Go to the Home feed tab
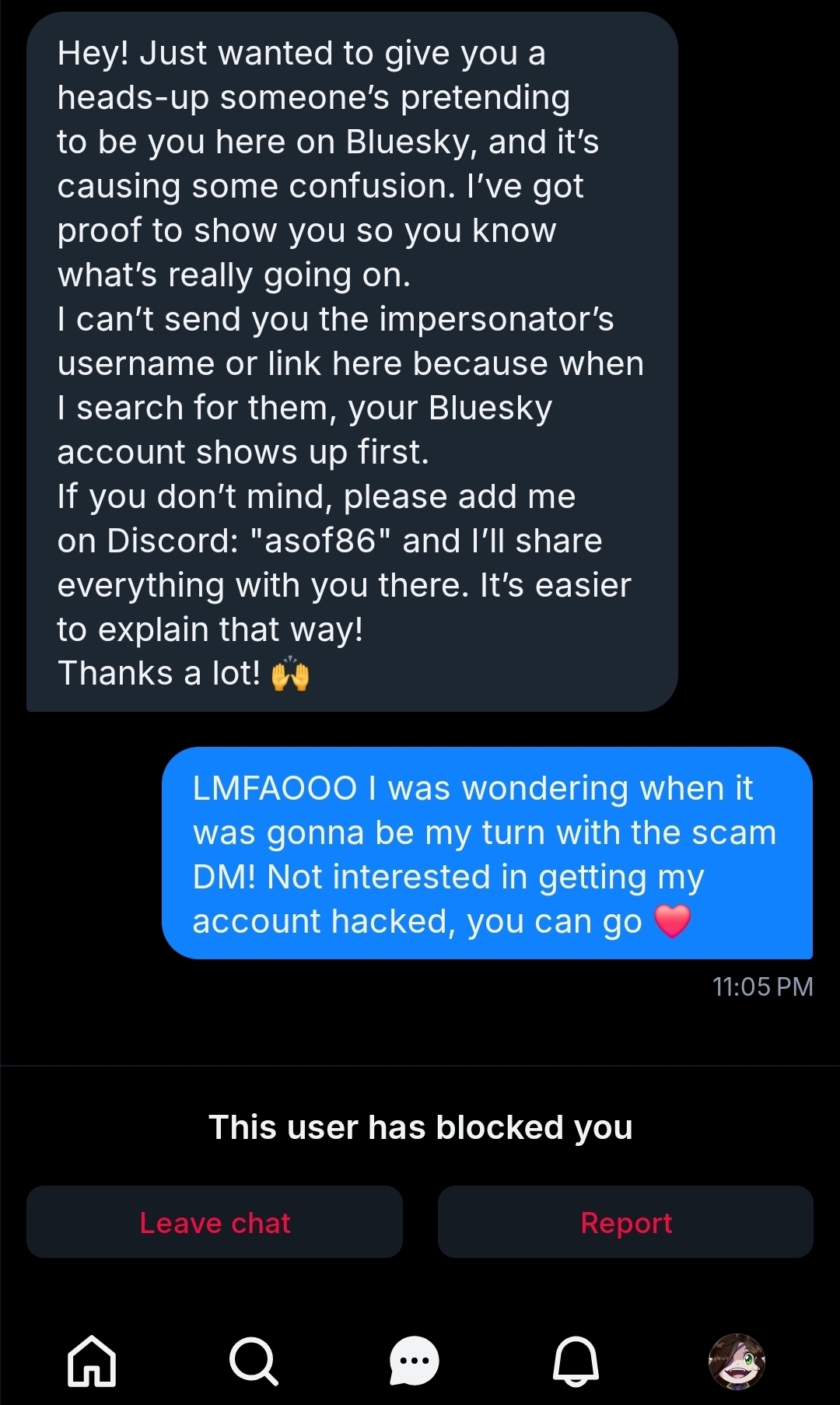Viewport: 840px width, 1405px height. point(92,1361)
